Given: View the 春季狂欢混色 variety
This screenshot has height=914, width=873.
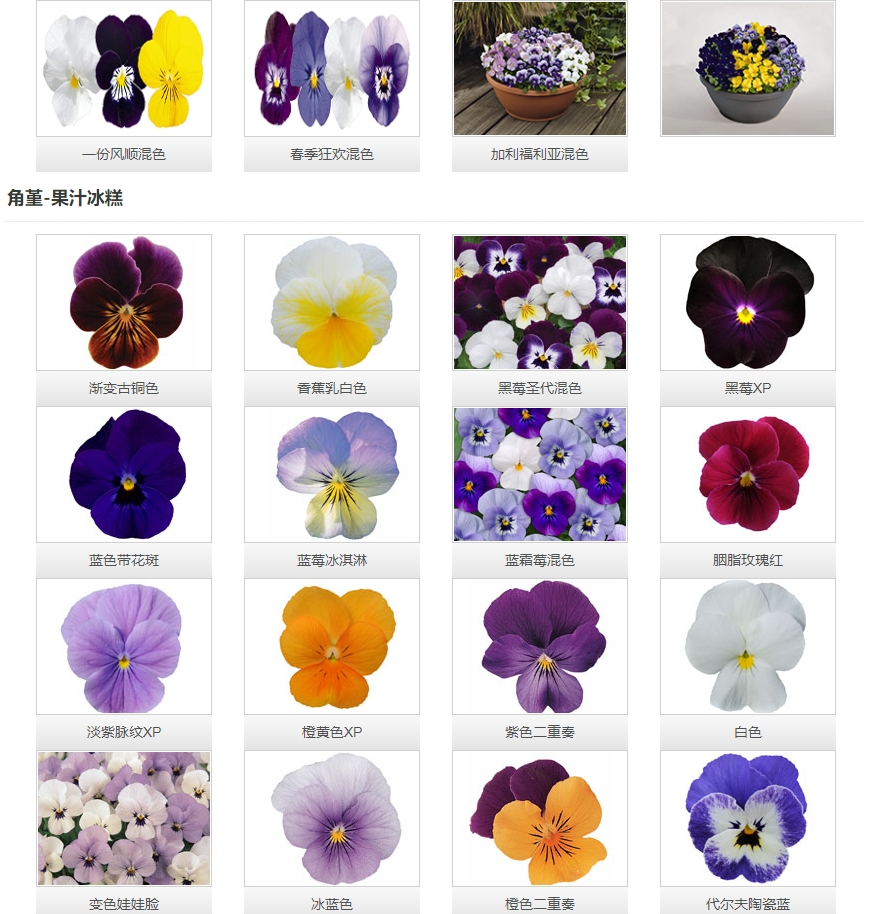Looking at the screenshot, I should point(331,69).
